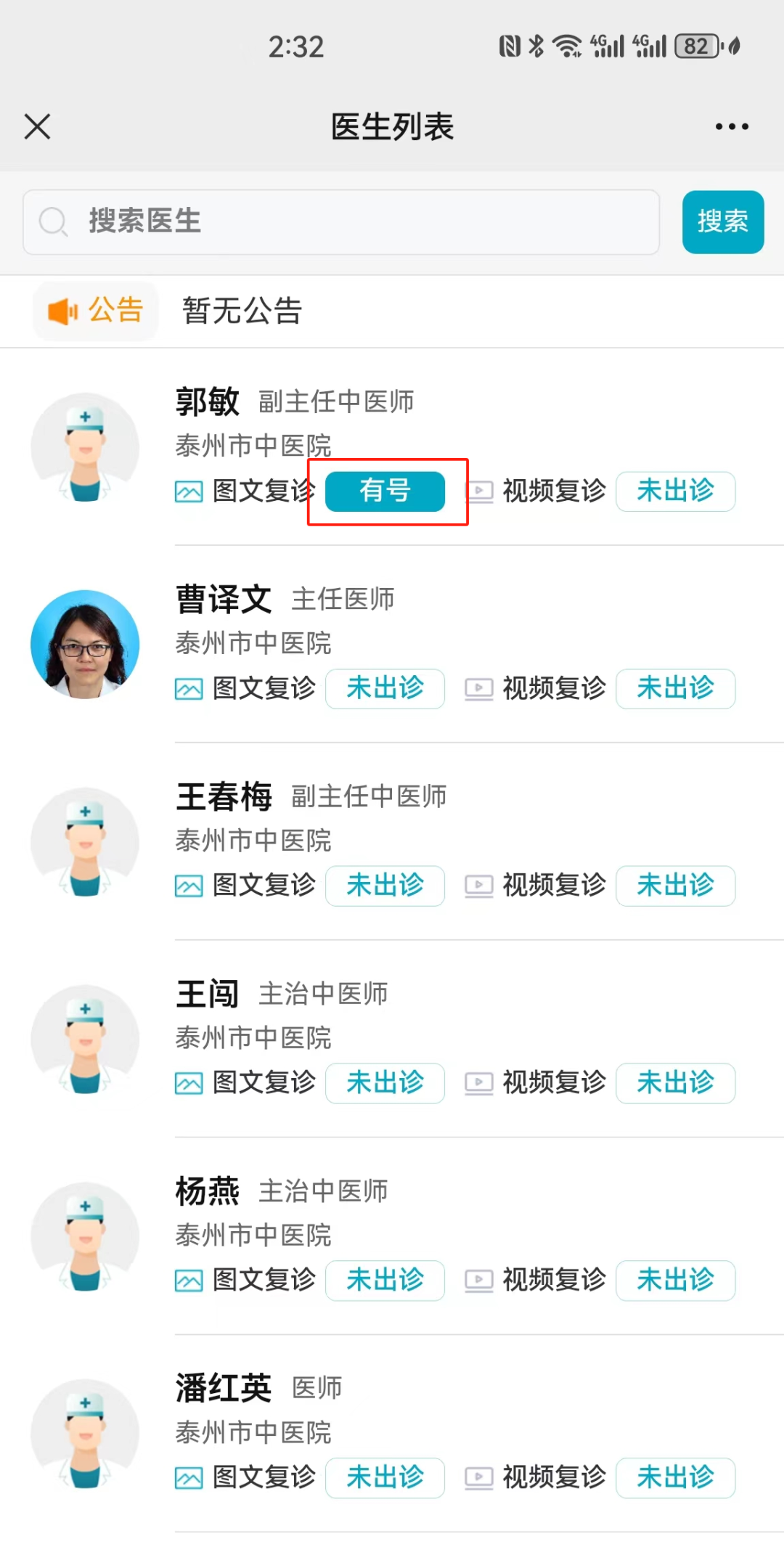Tap 未出诊 for 郭敏's 视频复诊

[x=675, y=491]
